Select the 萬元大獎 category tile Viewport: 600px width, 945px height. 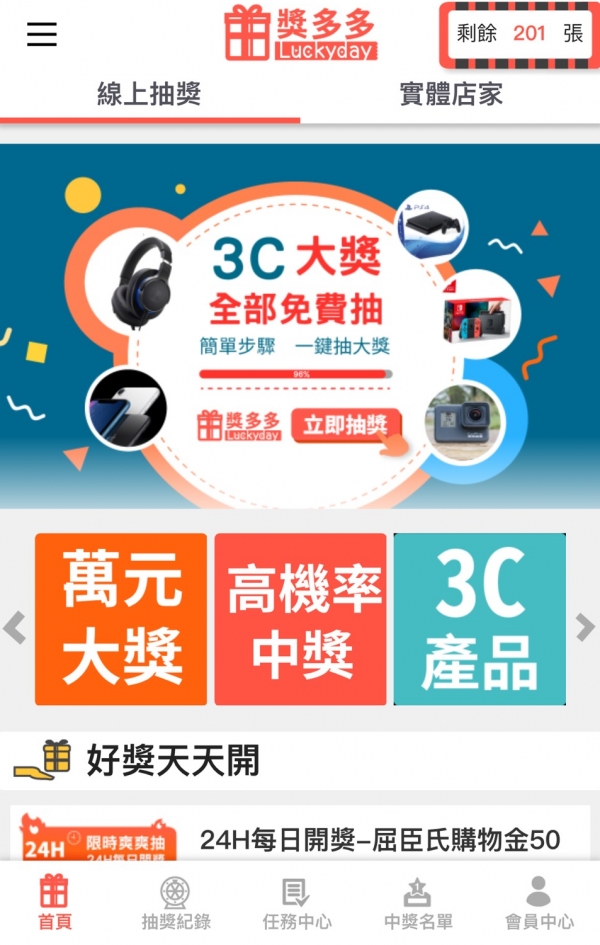coord(121,619)
